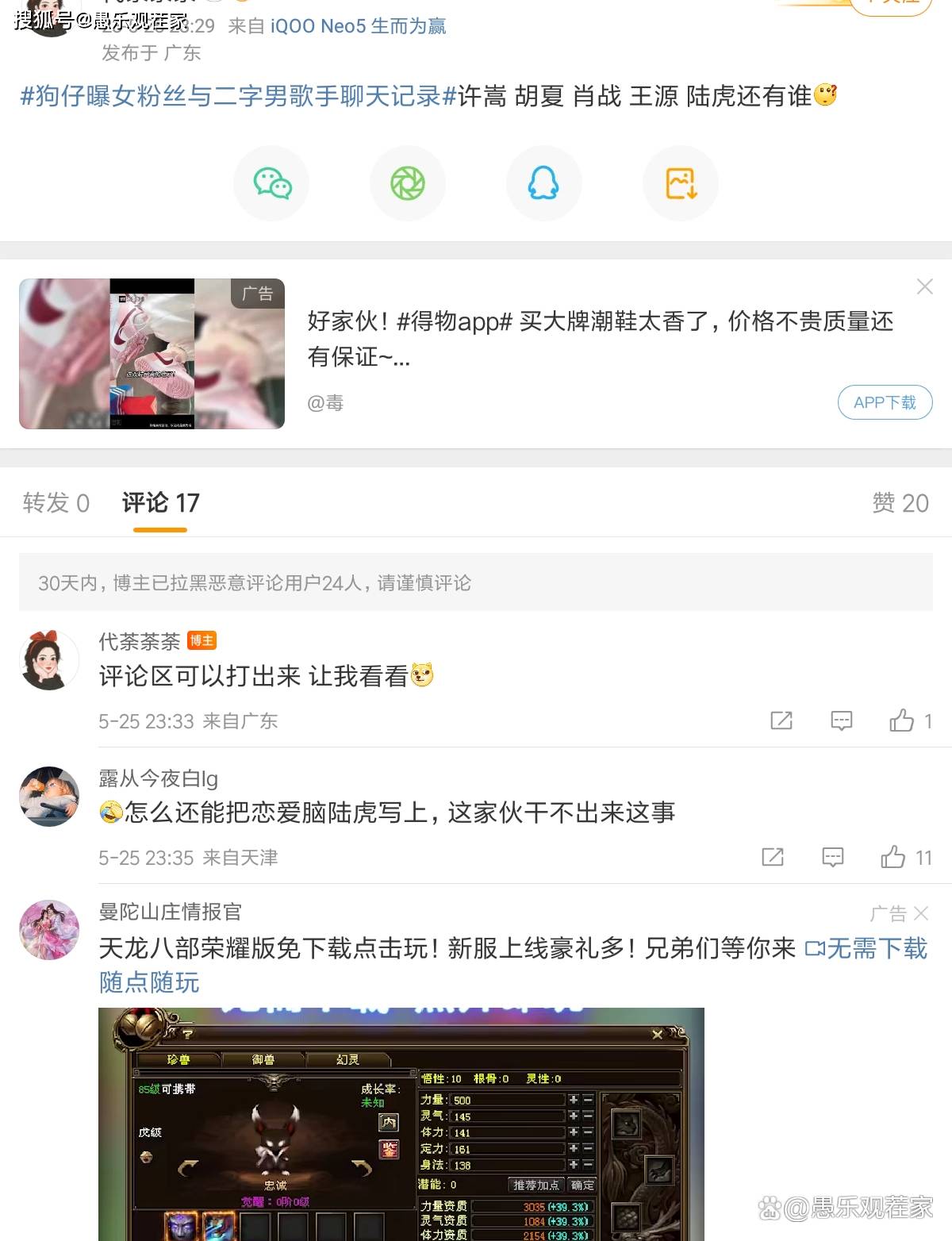Viewport: 952px width, 1241px height.
Task: Save the post as image
Action: click(680, 183)
